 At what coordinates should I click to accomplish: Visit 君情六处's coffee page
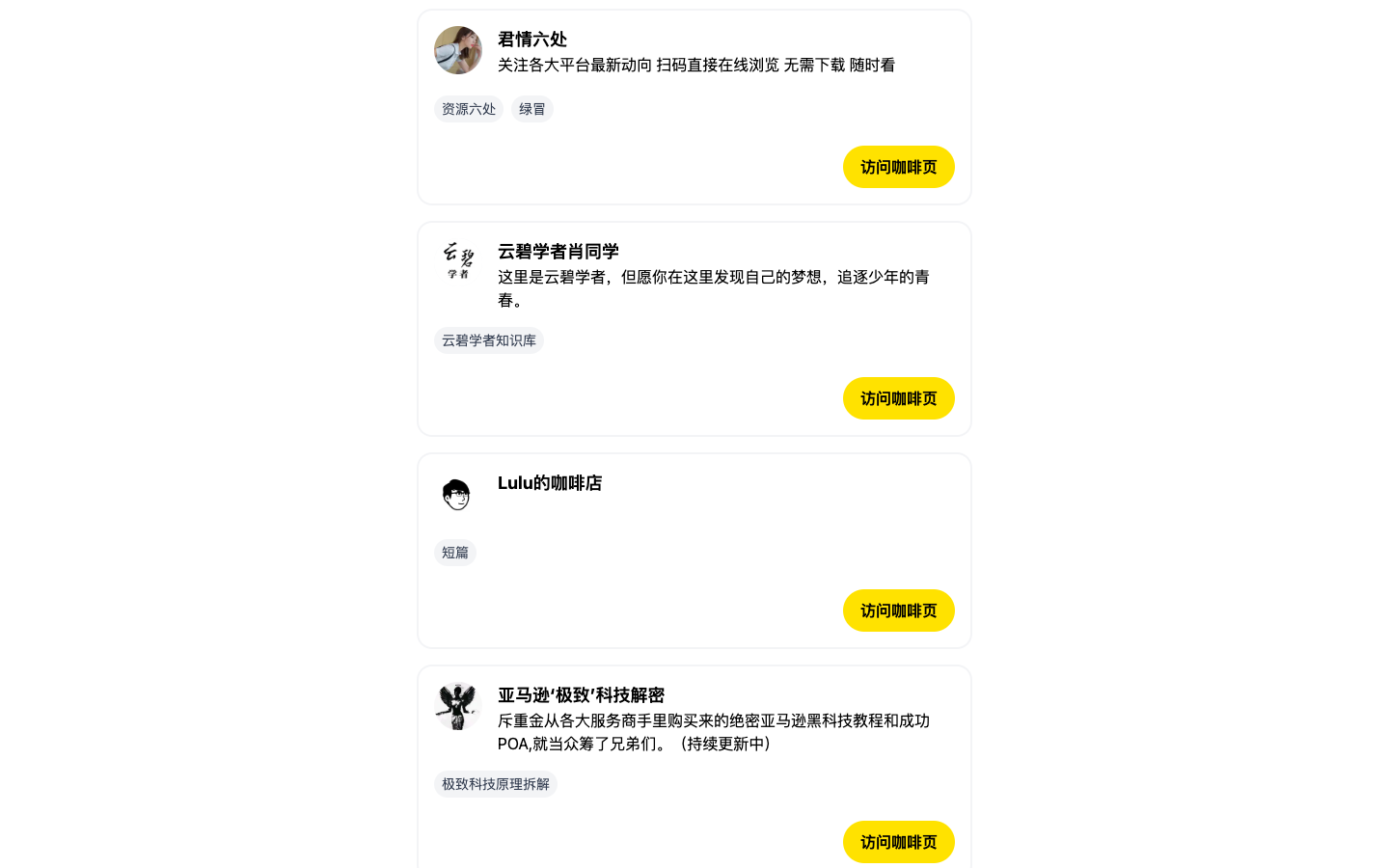(898, 167)
